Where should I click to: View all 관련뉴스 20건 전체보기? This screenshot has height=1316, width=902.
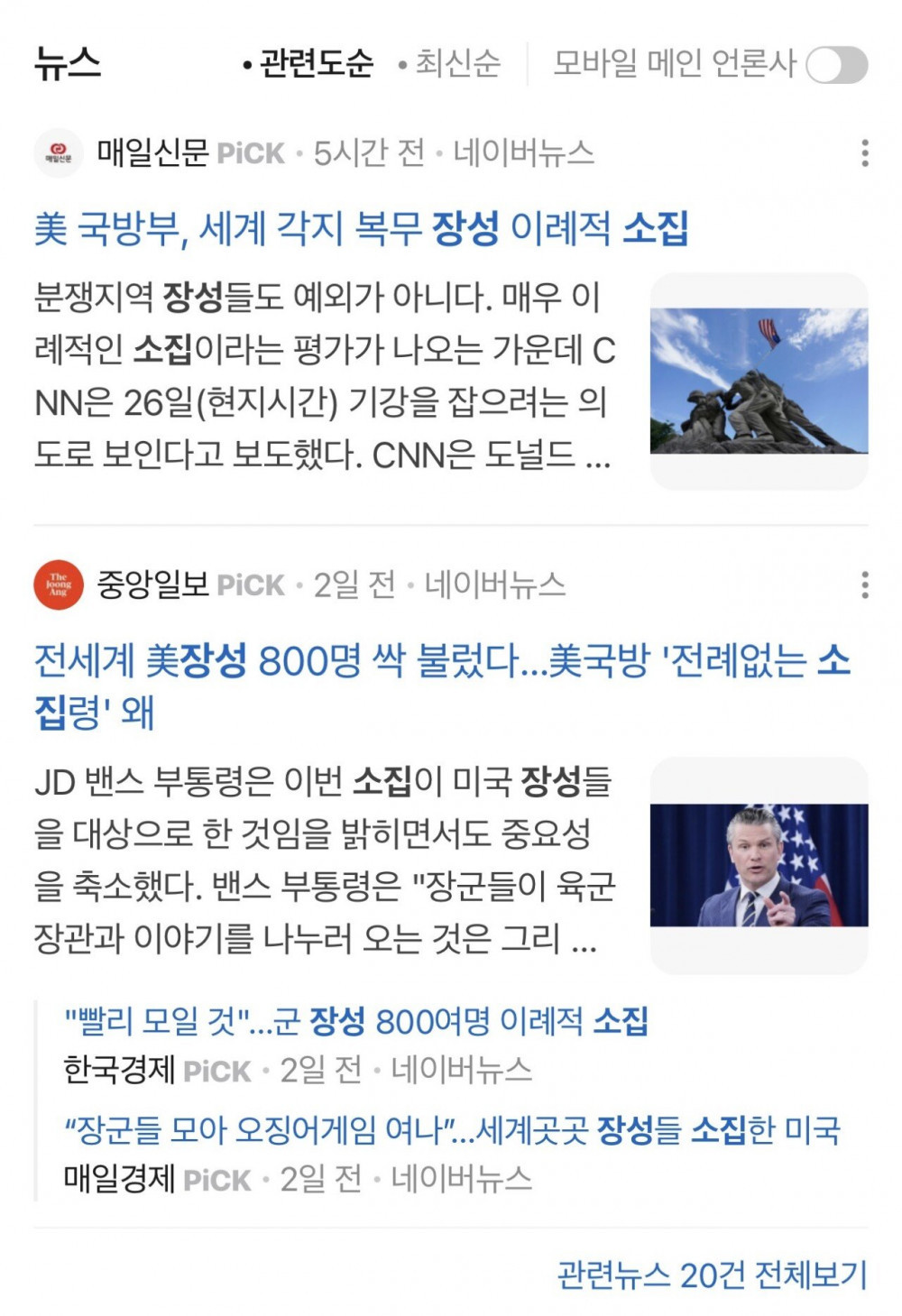[711, 1275]
